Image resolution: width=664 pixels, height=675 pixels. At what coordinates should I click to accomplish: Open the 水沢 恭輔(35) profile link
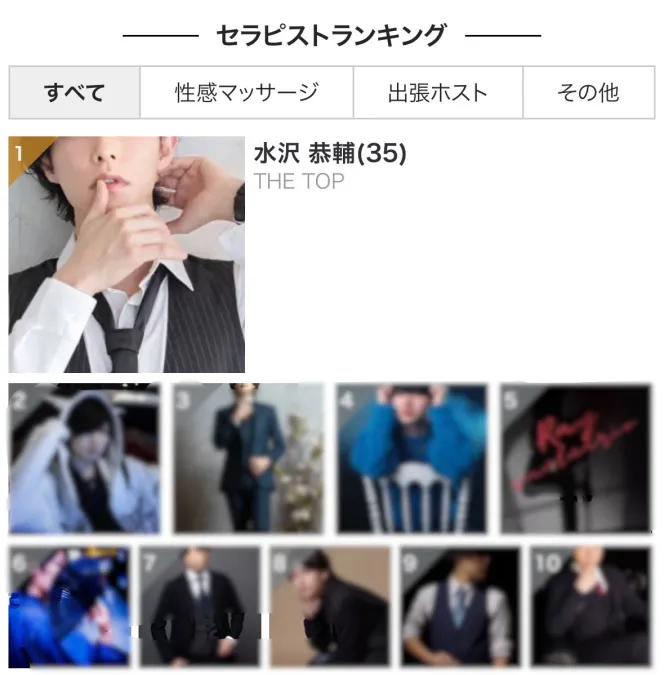click(330, 153)
